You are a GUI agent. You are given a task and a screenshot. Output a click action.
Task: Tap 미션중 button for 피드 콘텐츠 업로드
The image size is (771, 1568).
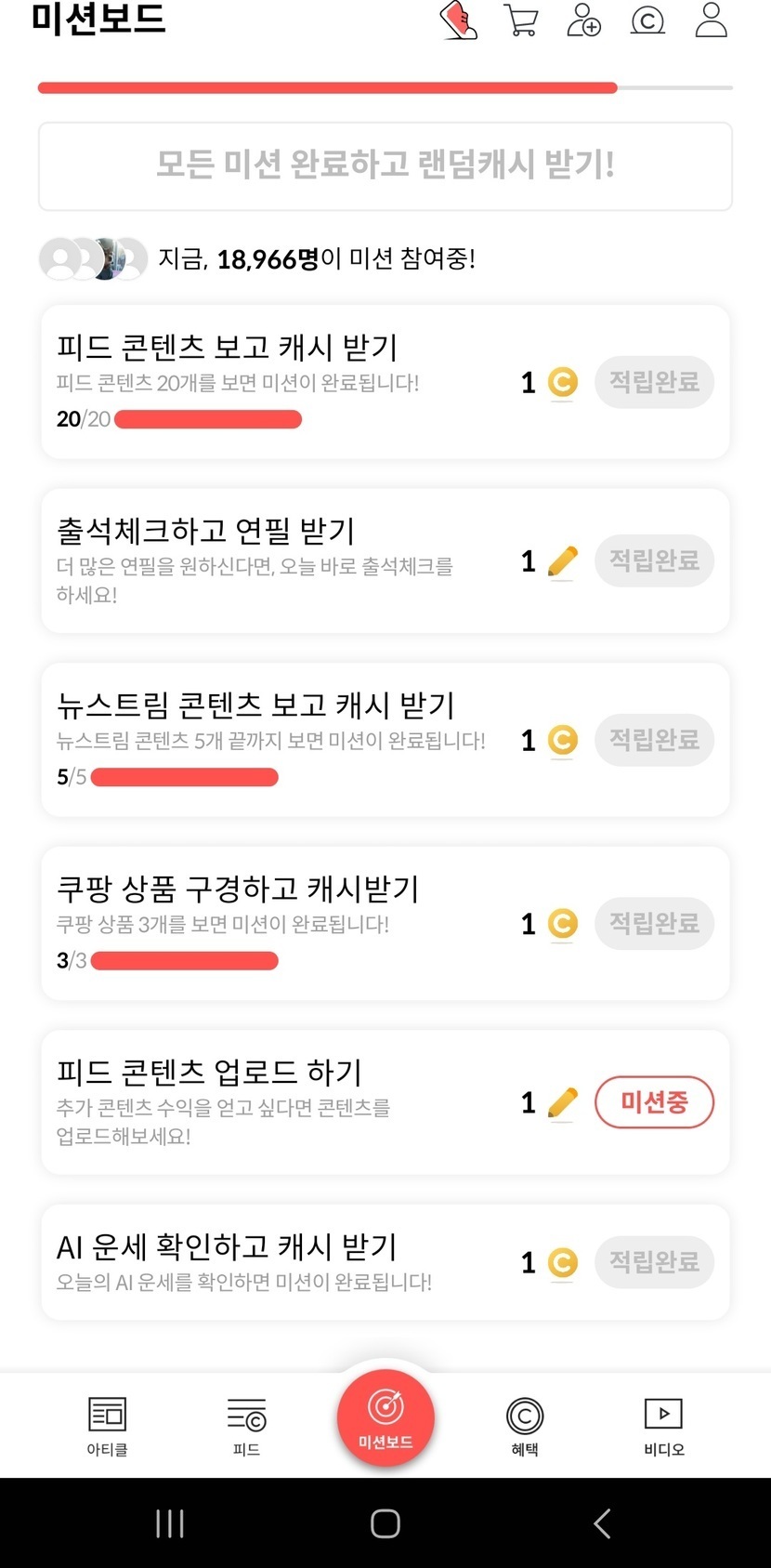click(654, 1102)
